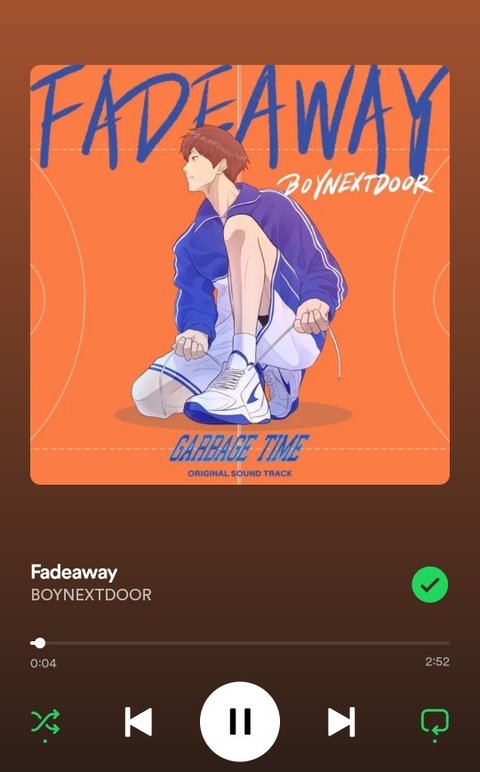Image resolution: width=480 pixels, height=772 pixels.
Task: Tap the green checkmark to manage saved song
Action: point(430,584)
